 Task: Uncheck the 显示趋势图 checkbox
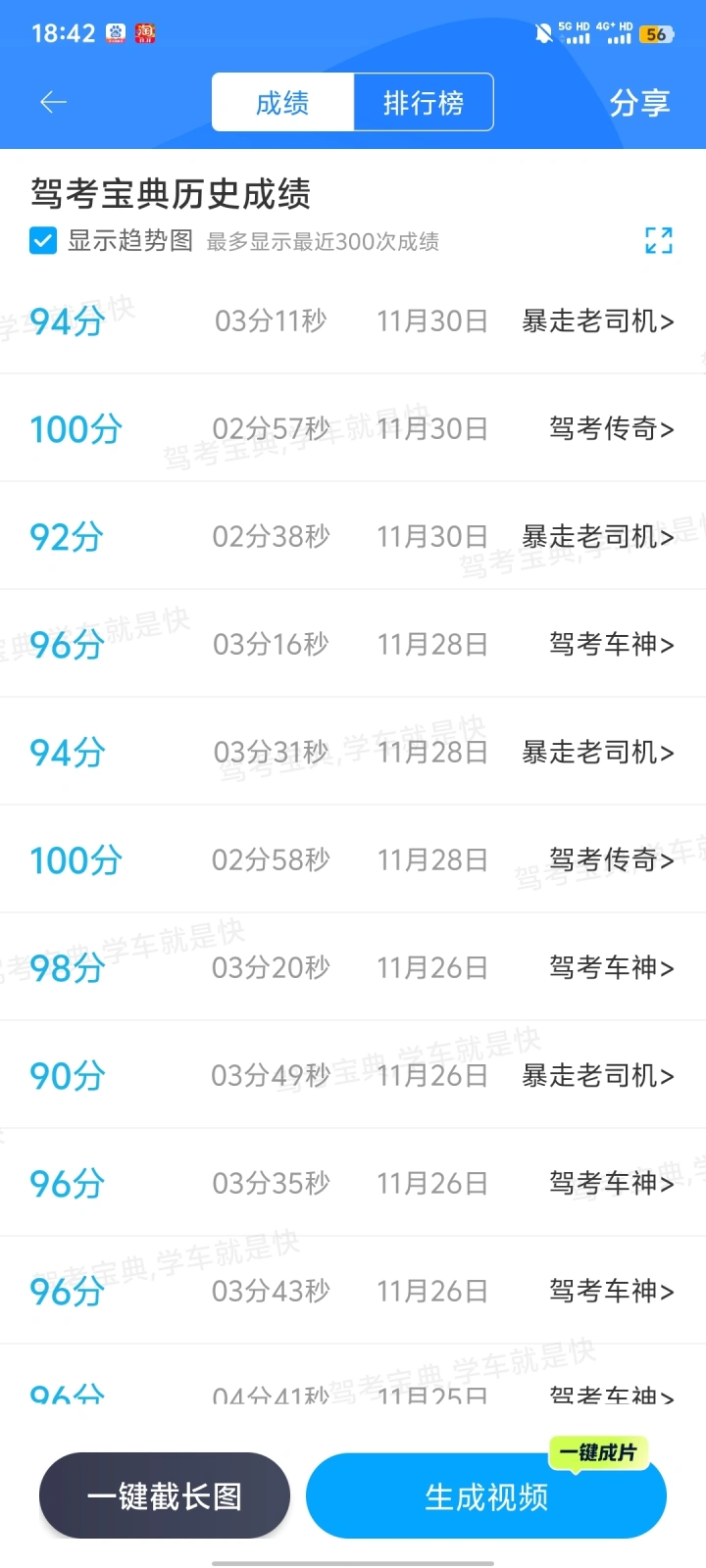43,241
